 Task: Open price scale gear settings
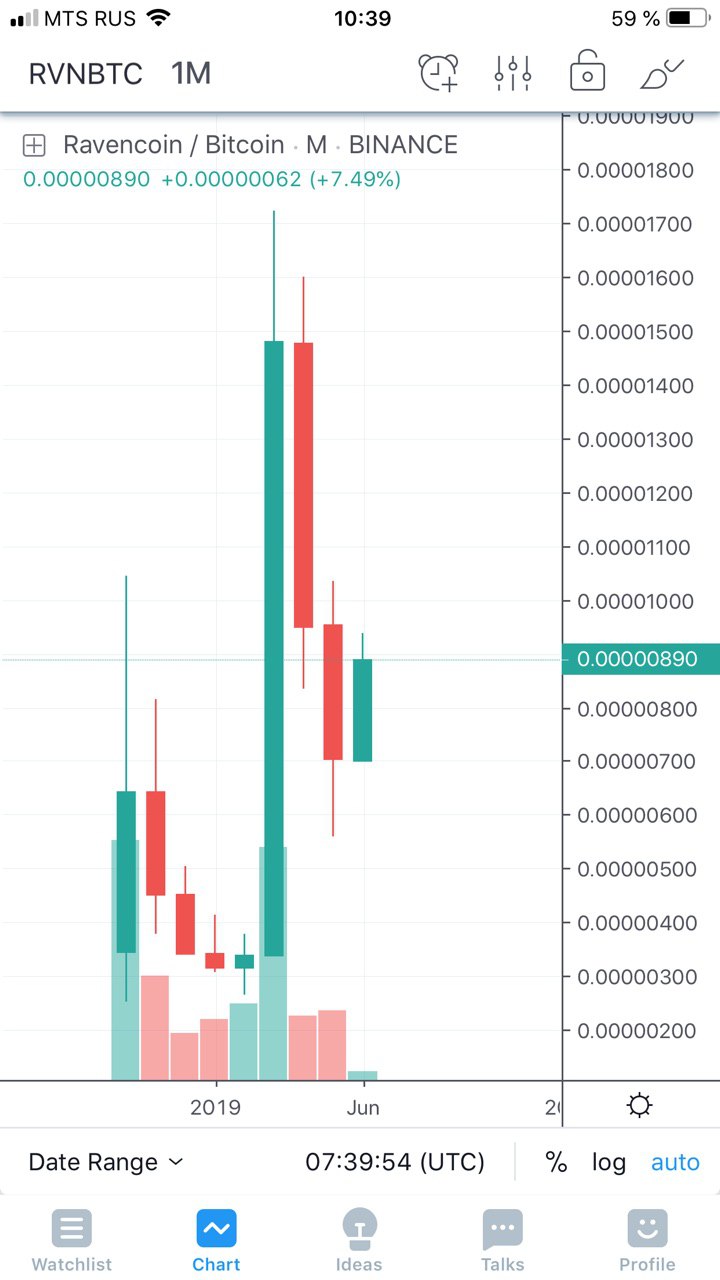(x=640, y=1106)
